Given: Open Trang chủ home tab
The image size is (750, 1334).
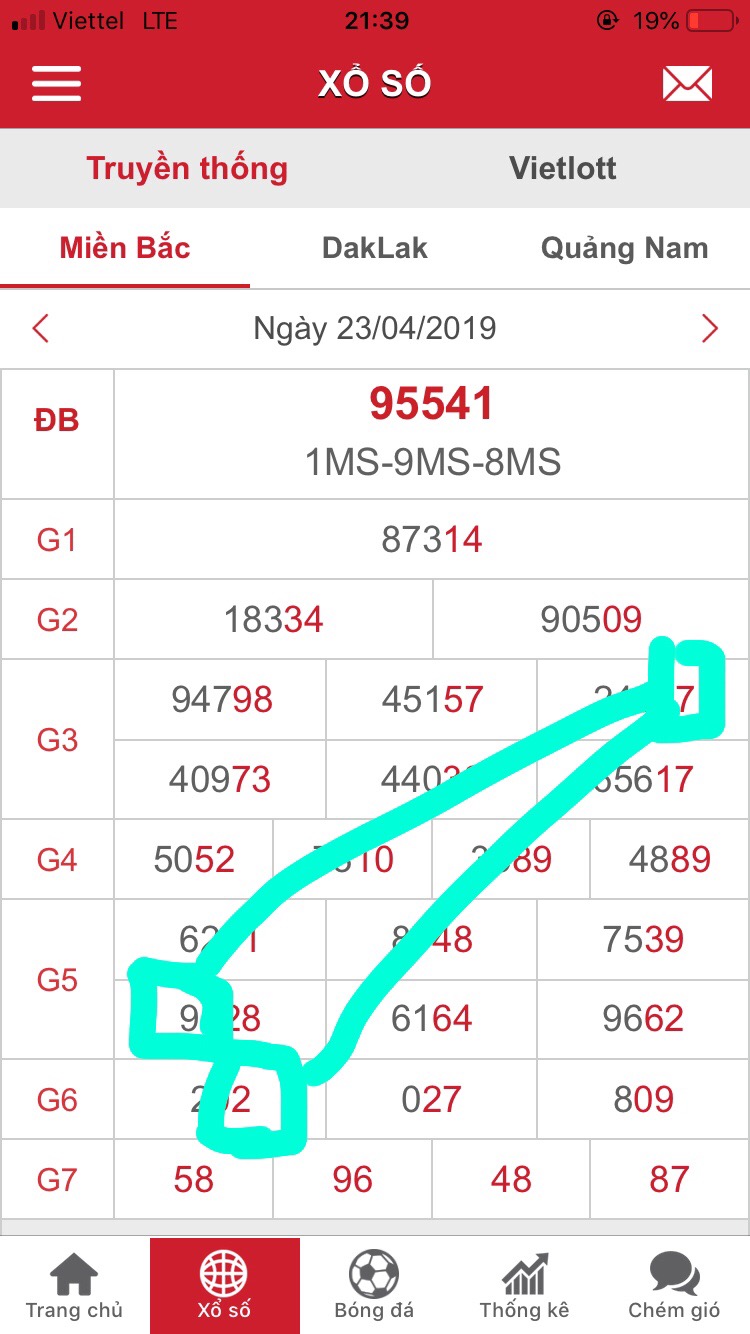Looking at the screenshot, I should (75, 1286).
